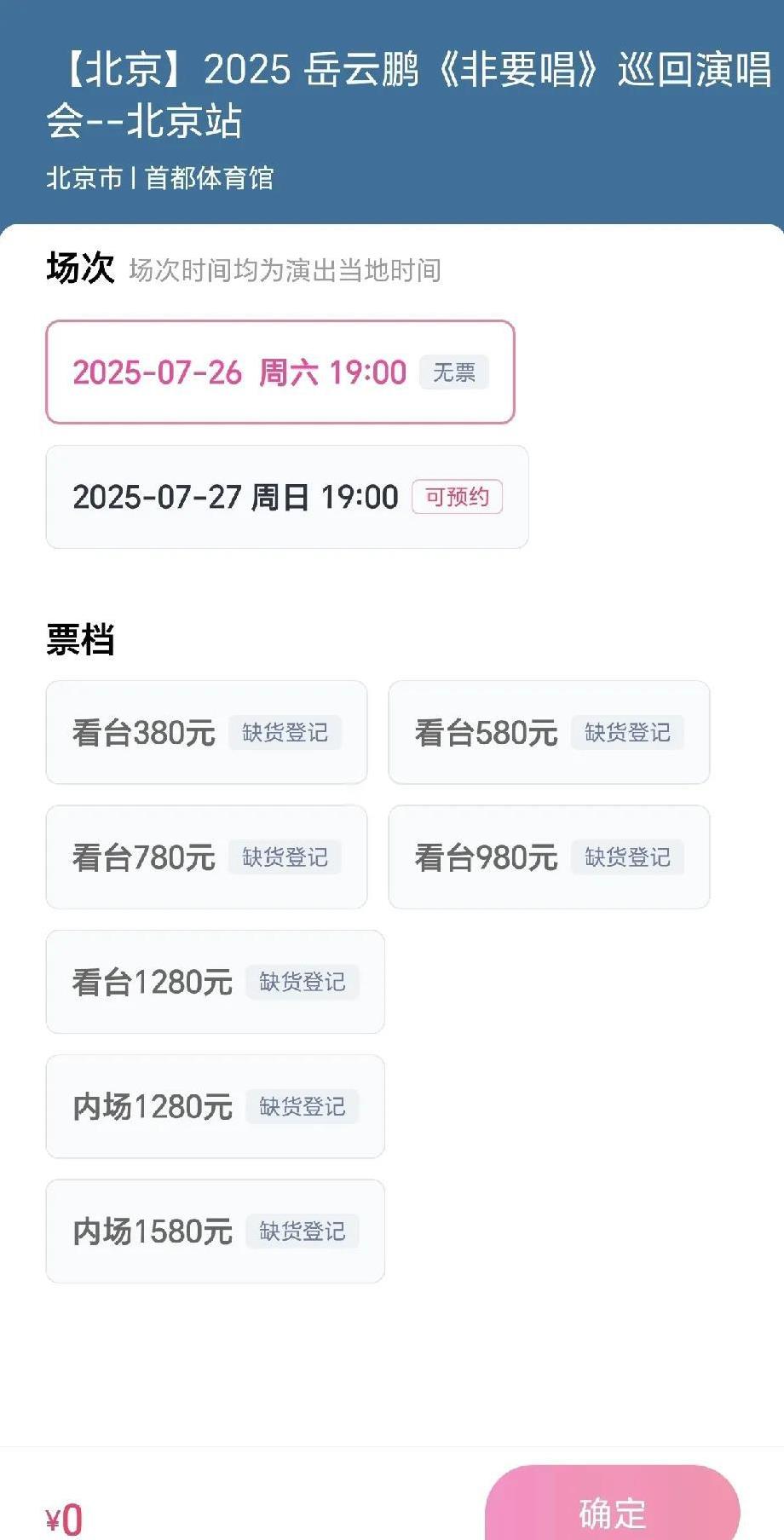Tap the 看台780元 ticket tier
The height and width of the screenshot is (1540, 784).
(206, 857)
